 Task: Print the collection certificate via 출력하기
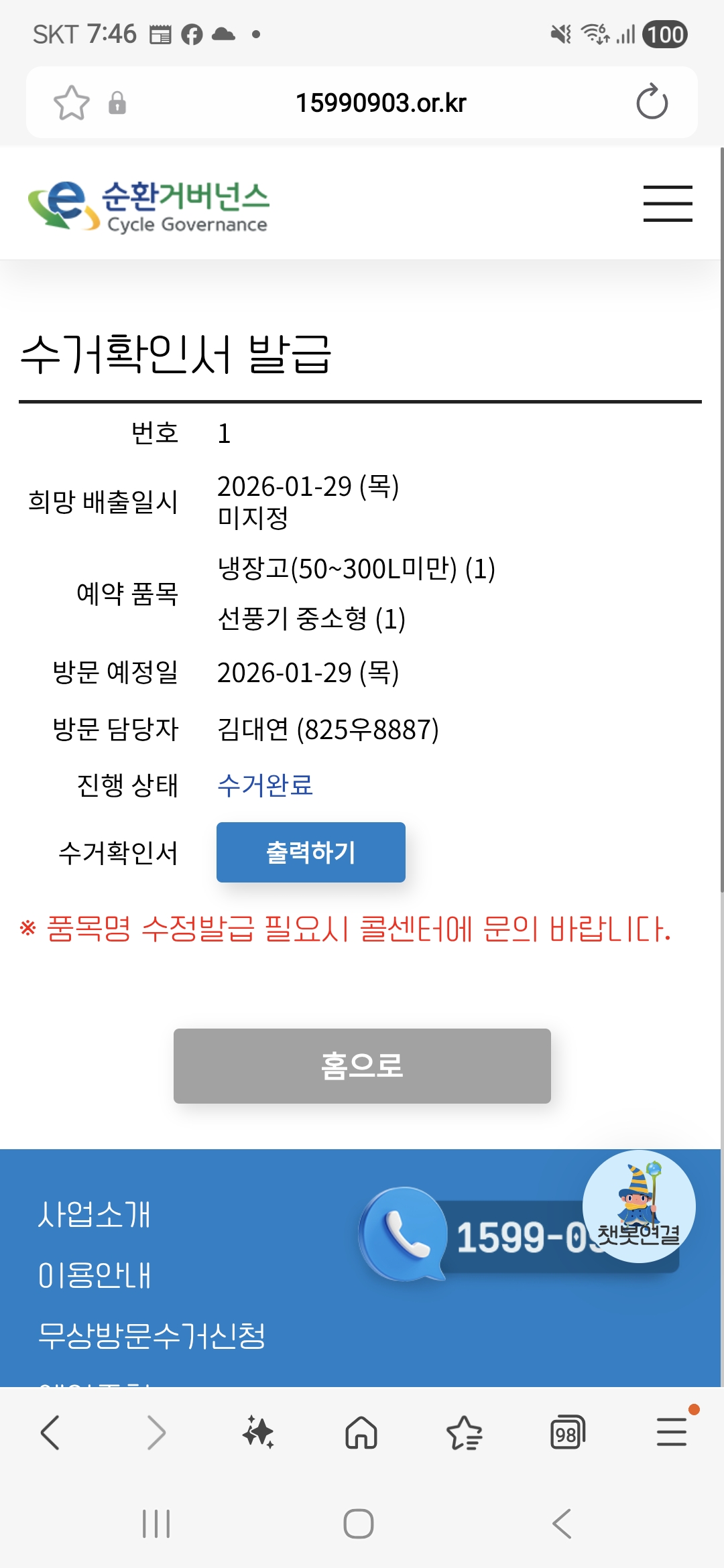click(x=311, y=852)
